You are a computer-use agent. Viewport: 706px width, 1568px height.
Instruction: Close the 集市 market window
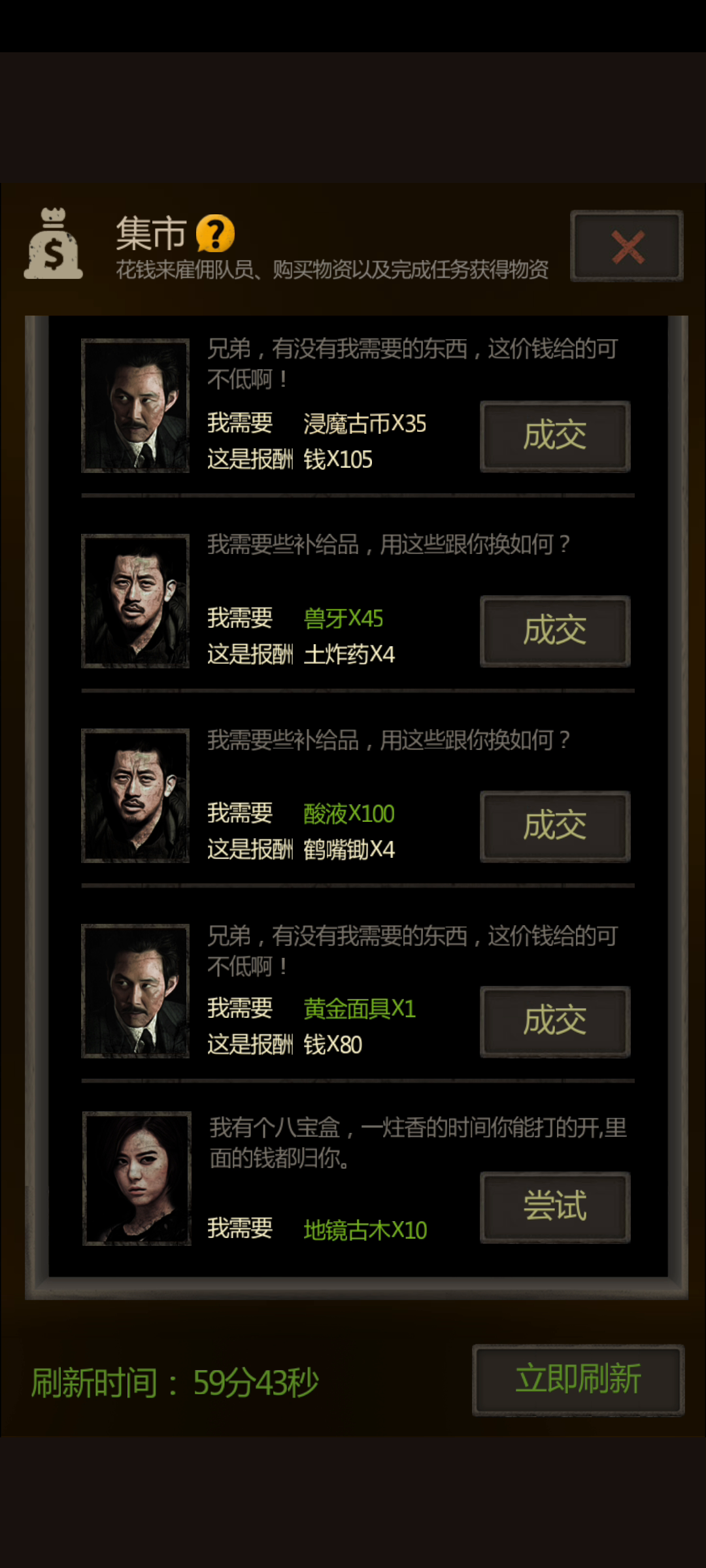(x=626, y=246)
